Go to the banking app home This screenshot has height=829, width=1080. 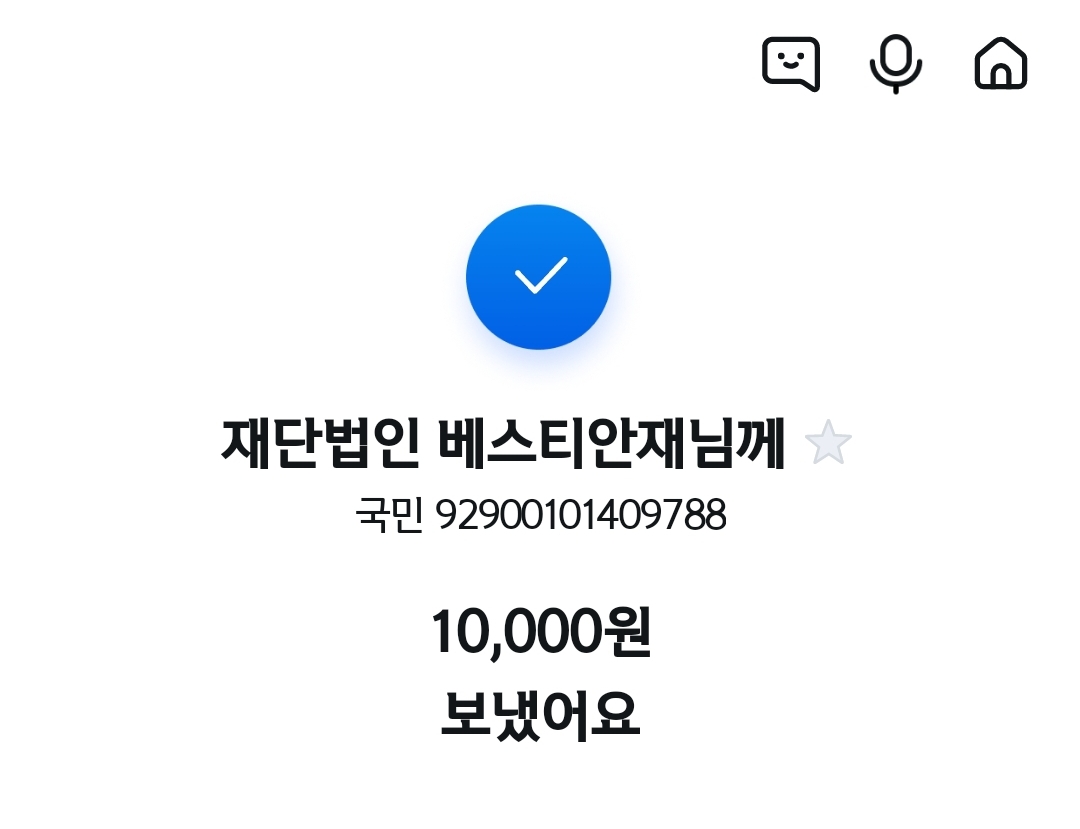[1001, 65]
